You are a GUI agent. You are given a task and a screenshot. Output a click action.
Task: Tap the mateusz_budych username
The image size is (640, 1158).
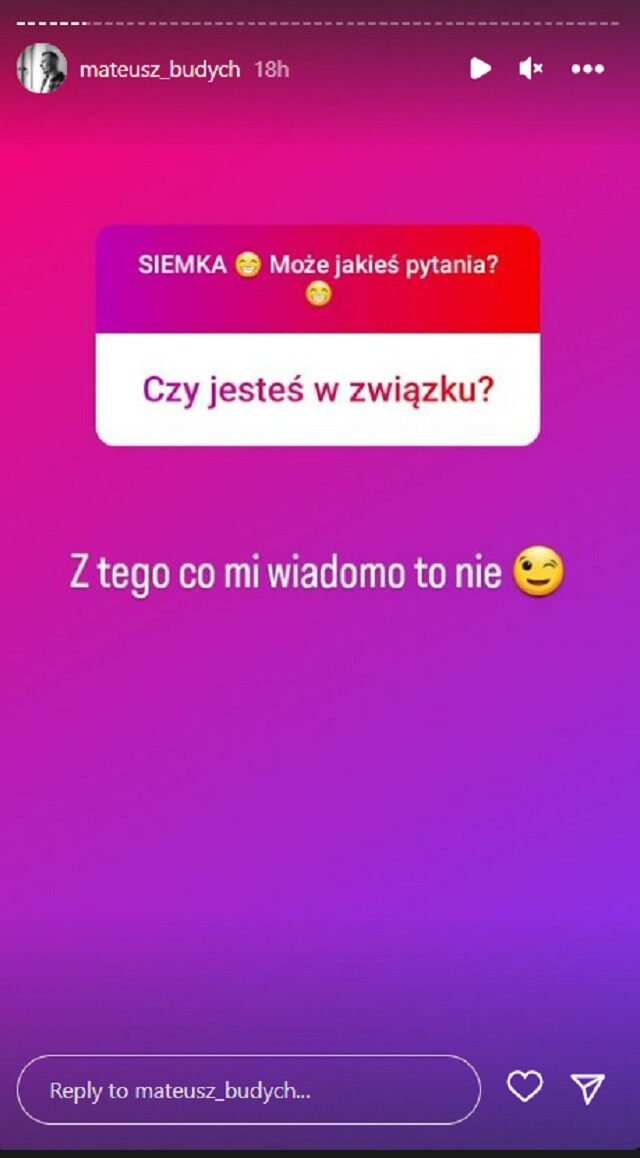[x=160, y=69]
